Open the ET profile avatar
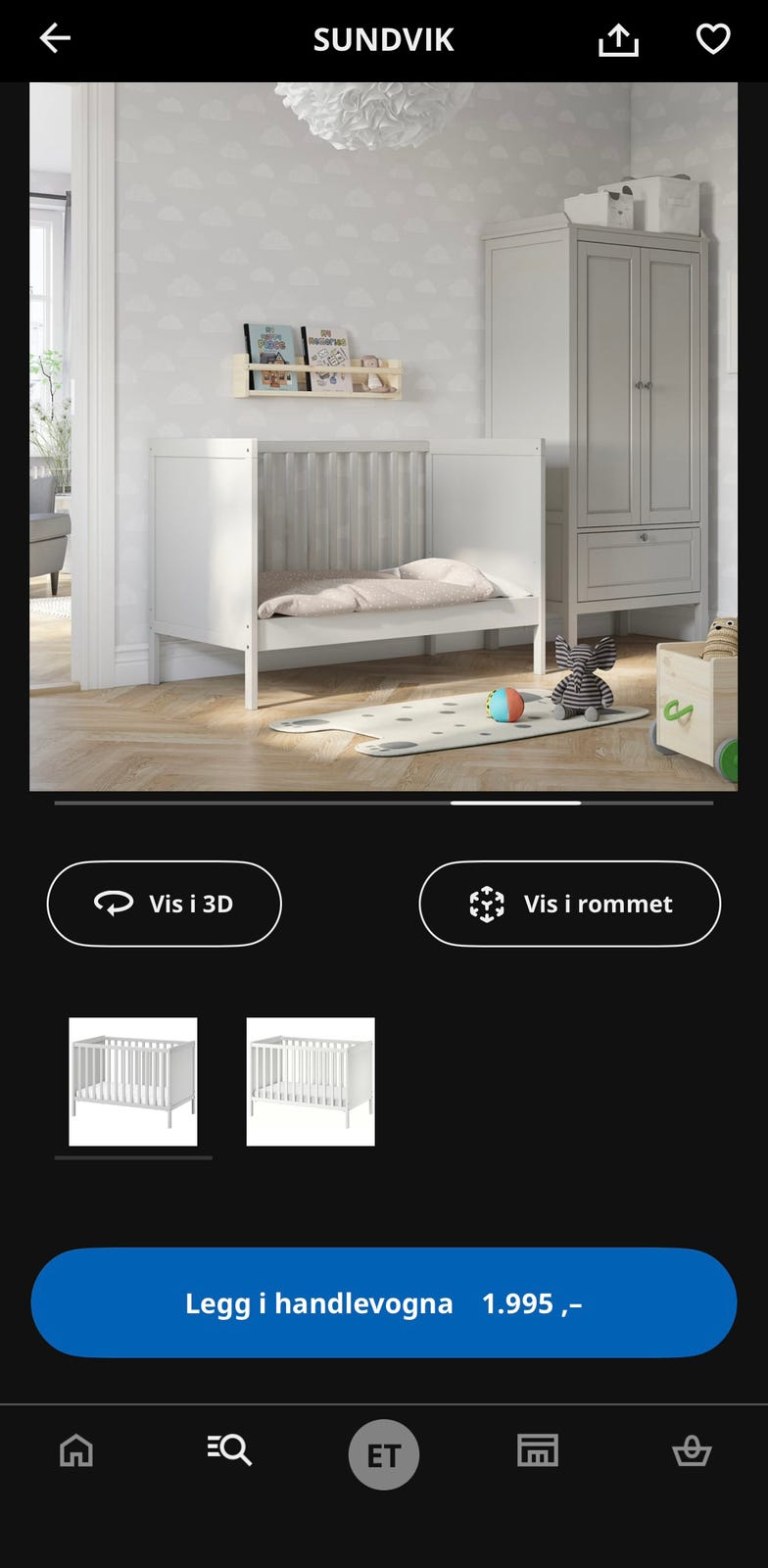Screen dimensions: 768x1568 (383, 1454)
